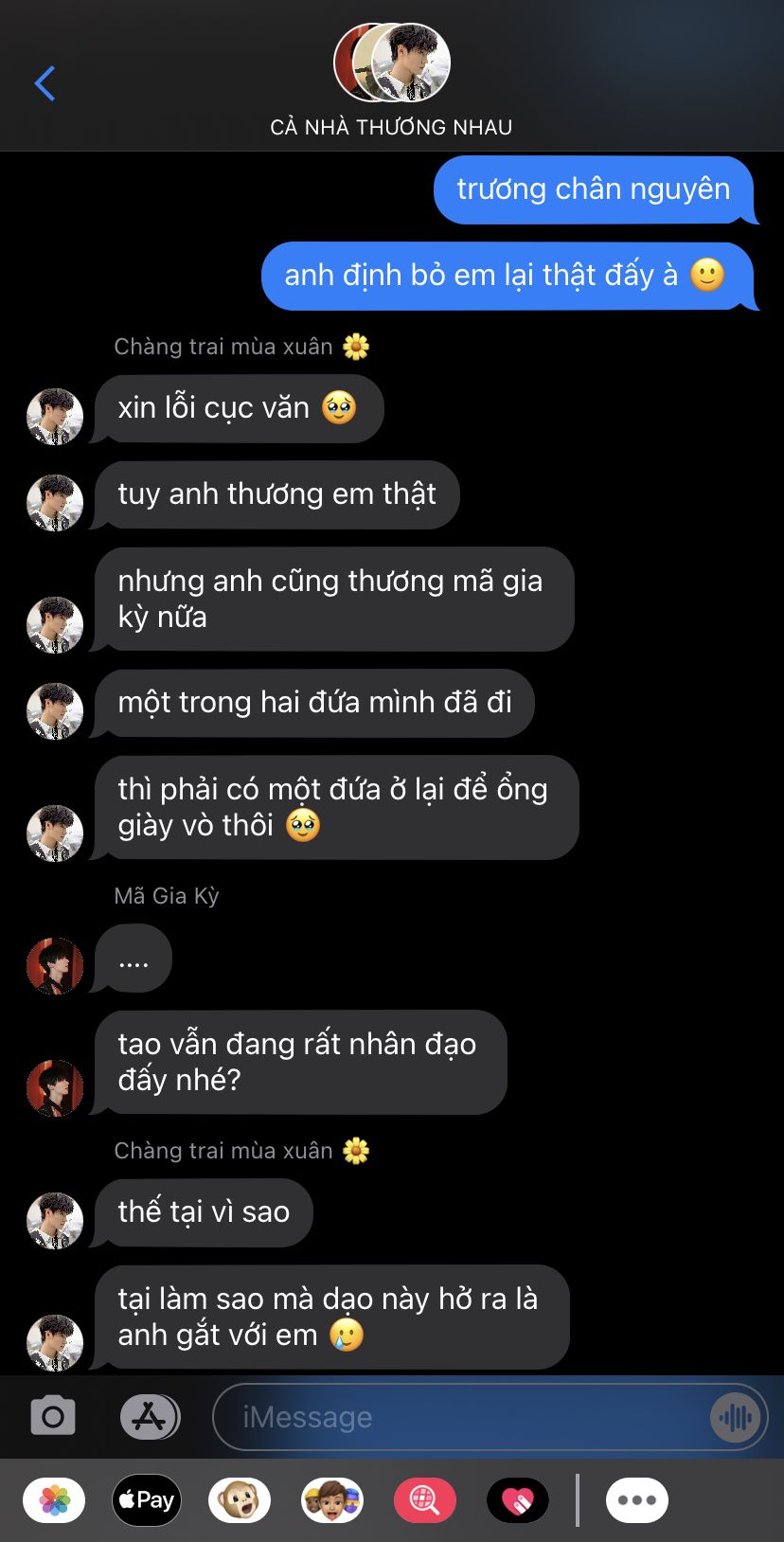The height and width of the screenshot is (1542, 784).
Task: Open the #images search app
Action: click(x=425, y=1500)
